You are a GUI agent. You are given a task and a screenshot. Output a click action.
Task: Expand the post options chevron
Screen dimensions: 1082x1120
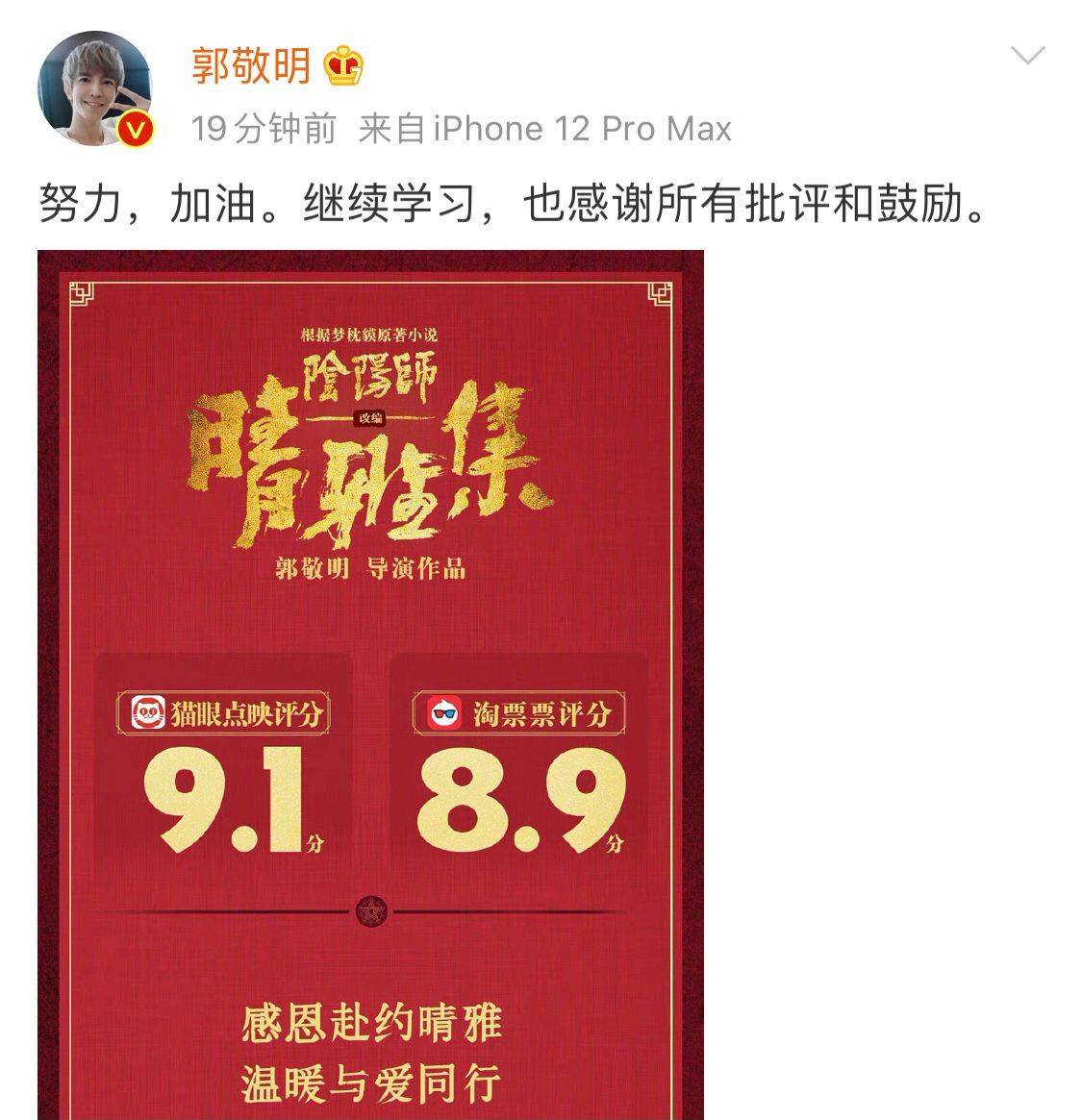click(x=1027, y=57)
